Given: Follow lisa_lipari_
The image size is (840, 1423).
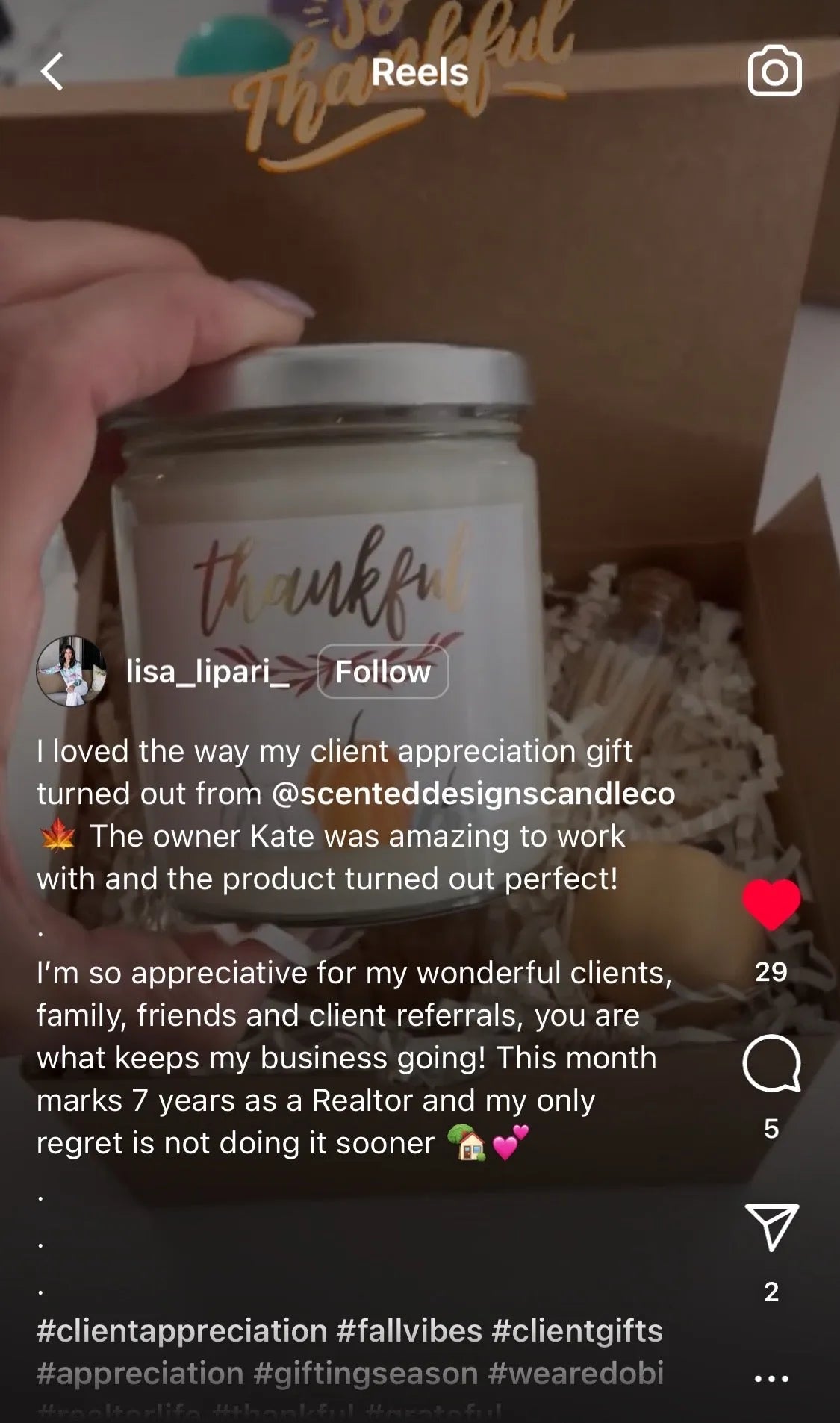Looking at the screenshot, I should point(382,672).
